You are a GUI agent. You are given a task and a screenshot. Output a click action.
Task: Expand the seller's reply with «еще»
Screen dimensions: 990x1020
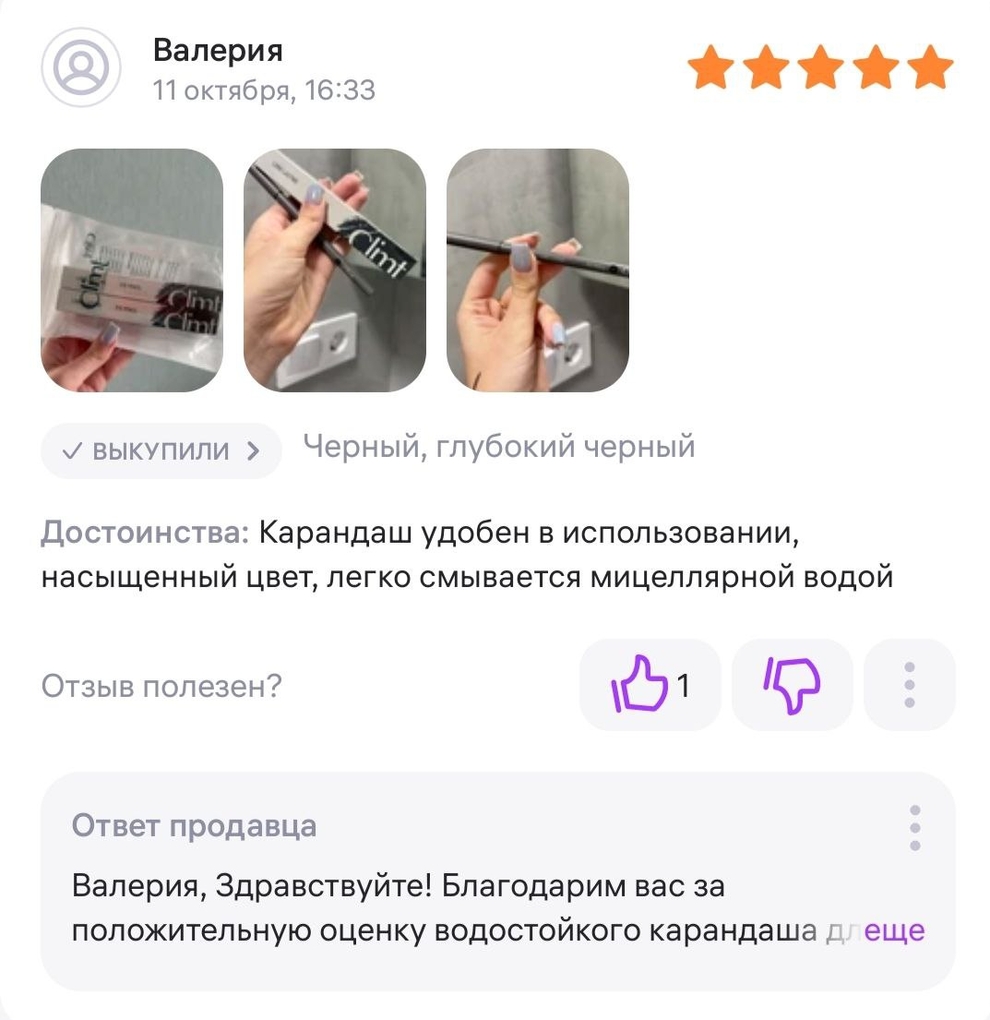[894, 931]
